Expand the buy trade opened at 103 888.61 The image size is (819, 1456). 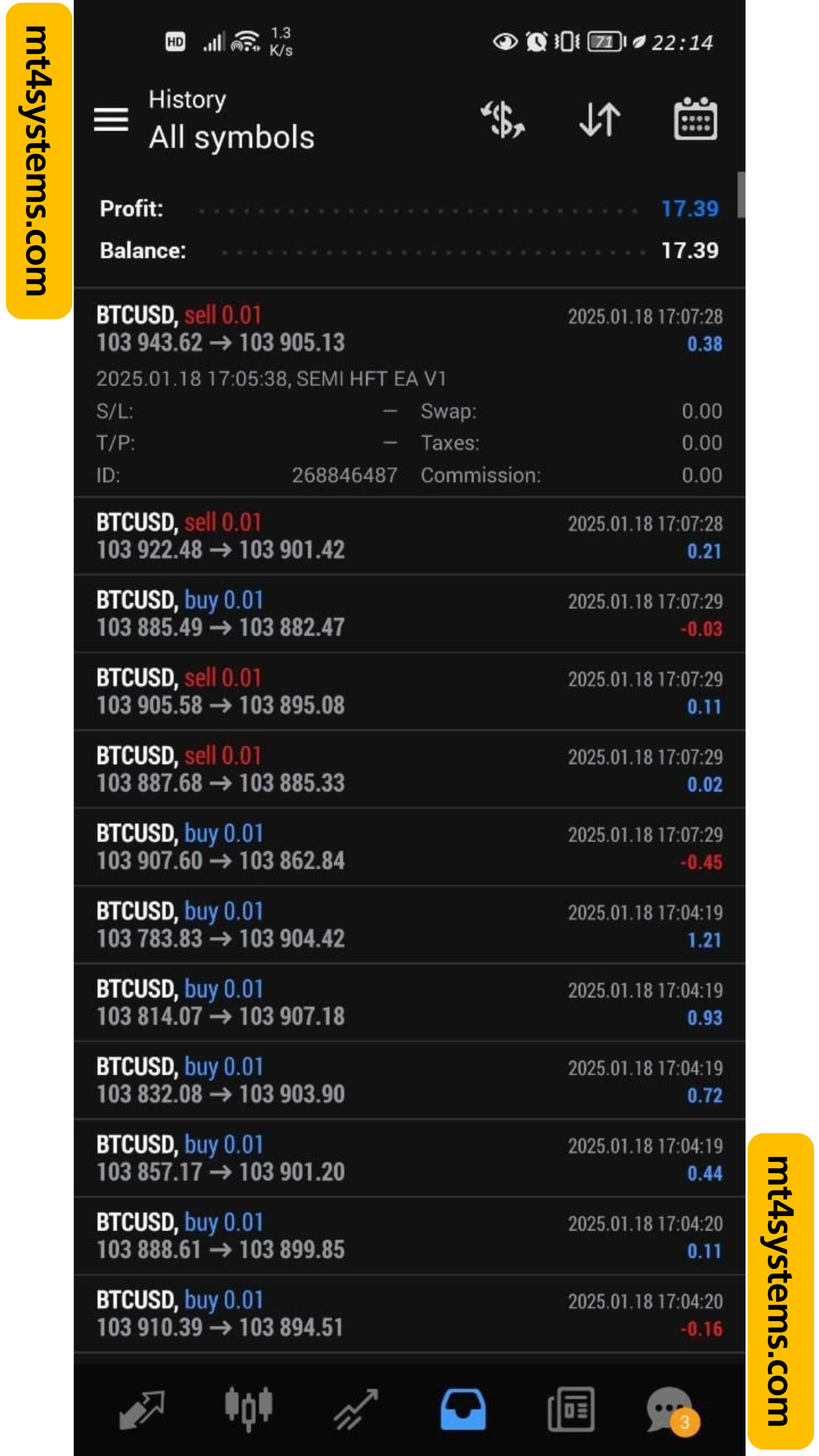[x=409, y=1236]
